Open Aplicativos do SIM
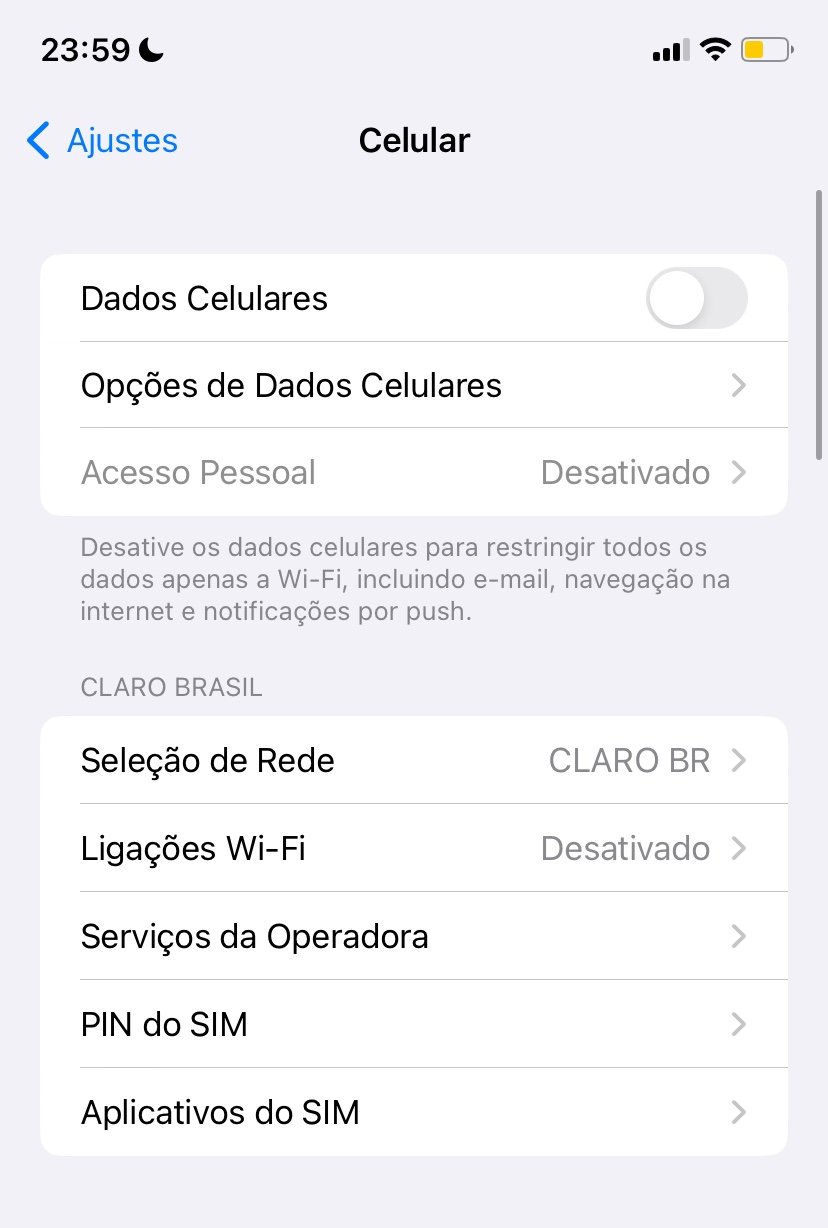This screenshot has width=828, height=1228. pos(413,1113)
